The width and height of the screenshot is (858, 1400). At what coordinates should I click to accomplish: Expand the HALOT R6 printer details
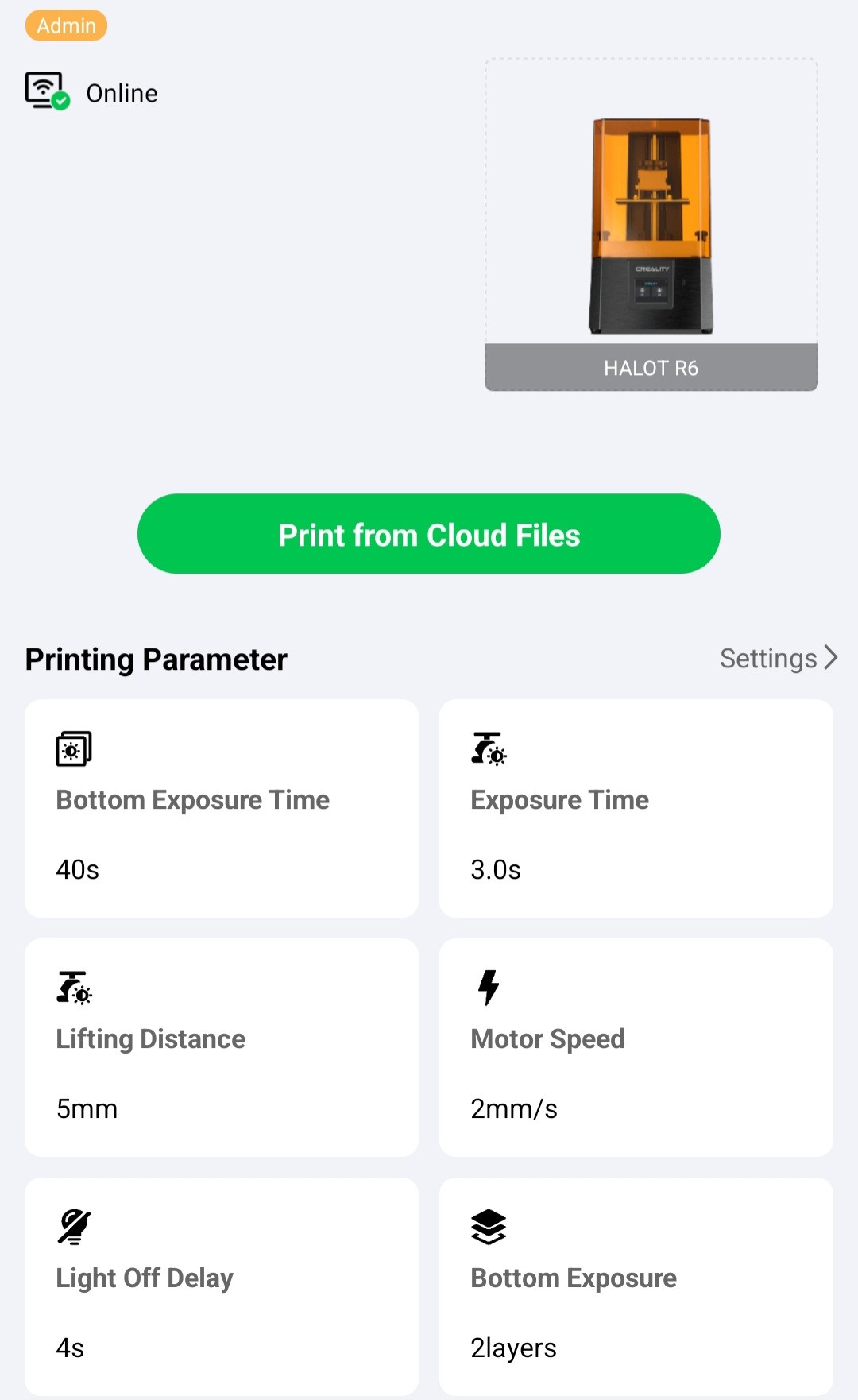[x=650, y=367]
